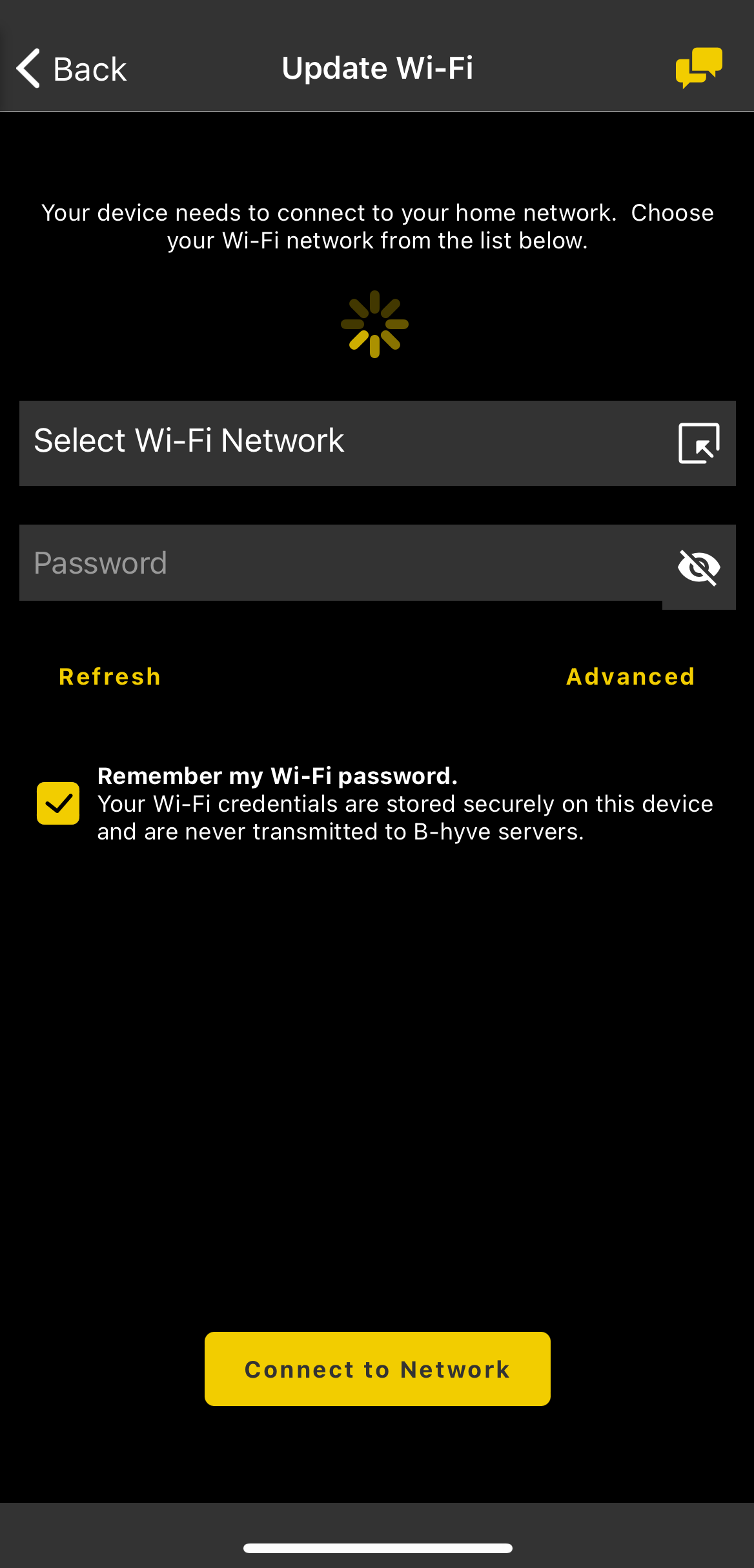Go back from Update Wi-Fi
Viewport: 754px width, 1568px height.
[x=71, y=68]
